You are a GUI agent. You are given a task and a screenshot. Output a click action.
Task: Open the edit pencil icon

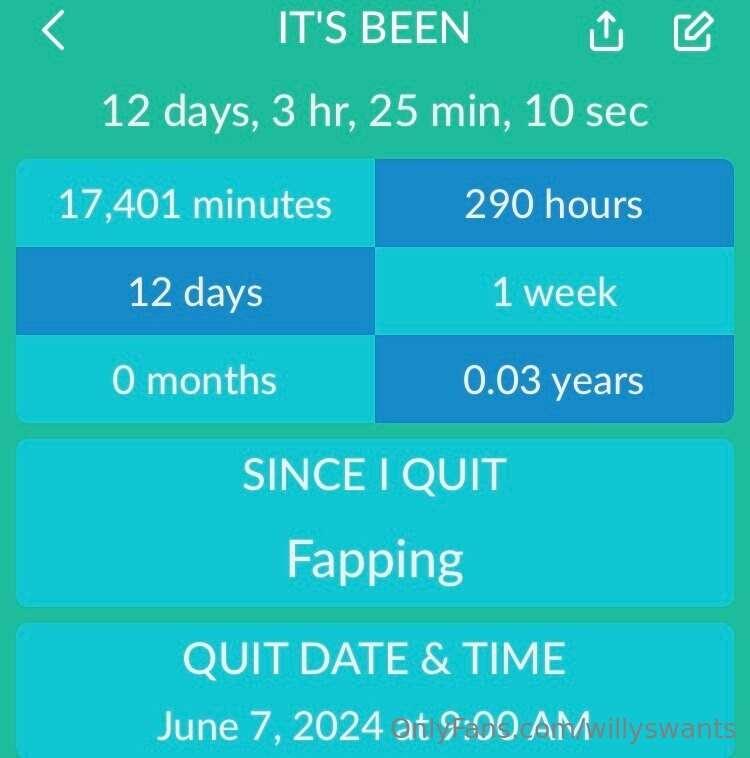point(692,32)
